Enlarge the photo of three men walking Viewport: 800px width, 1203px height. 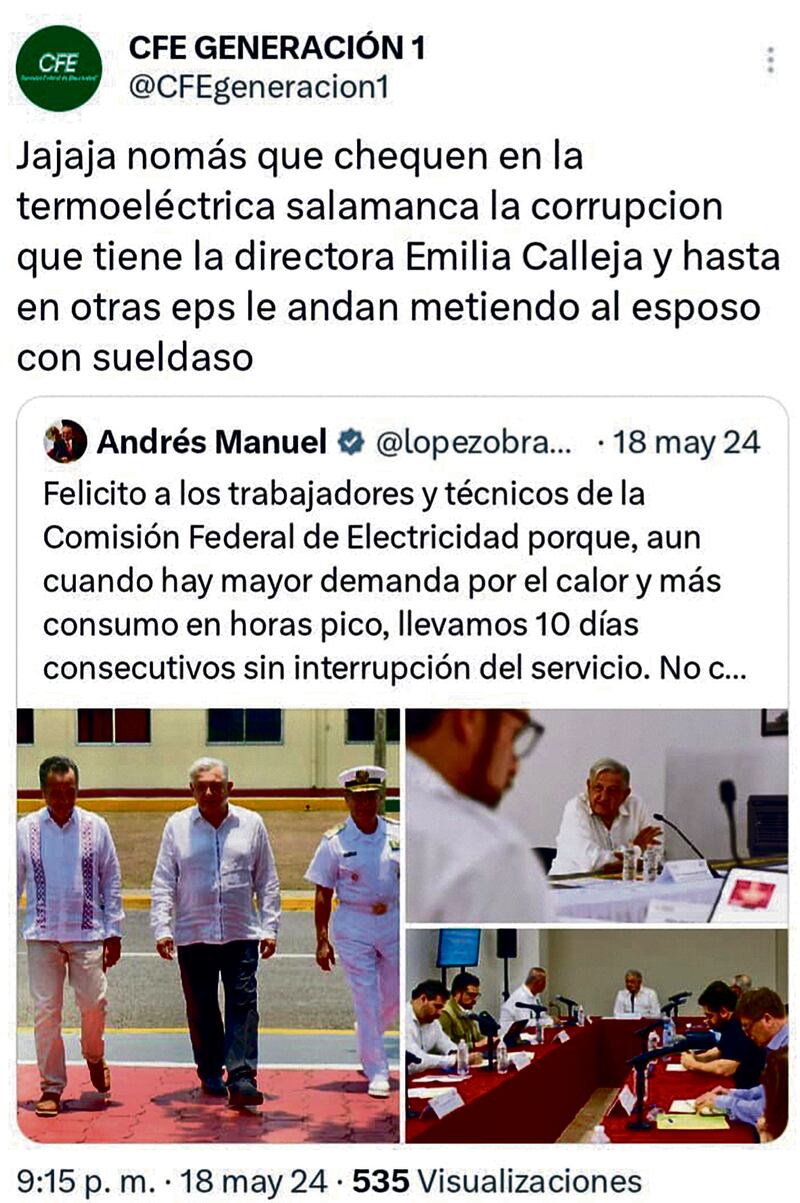[x=208, y=925]
